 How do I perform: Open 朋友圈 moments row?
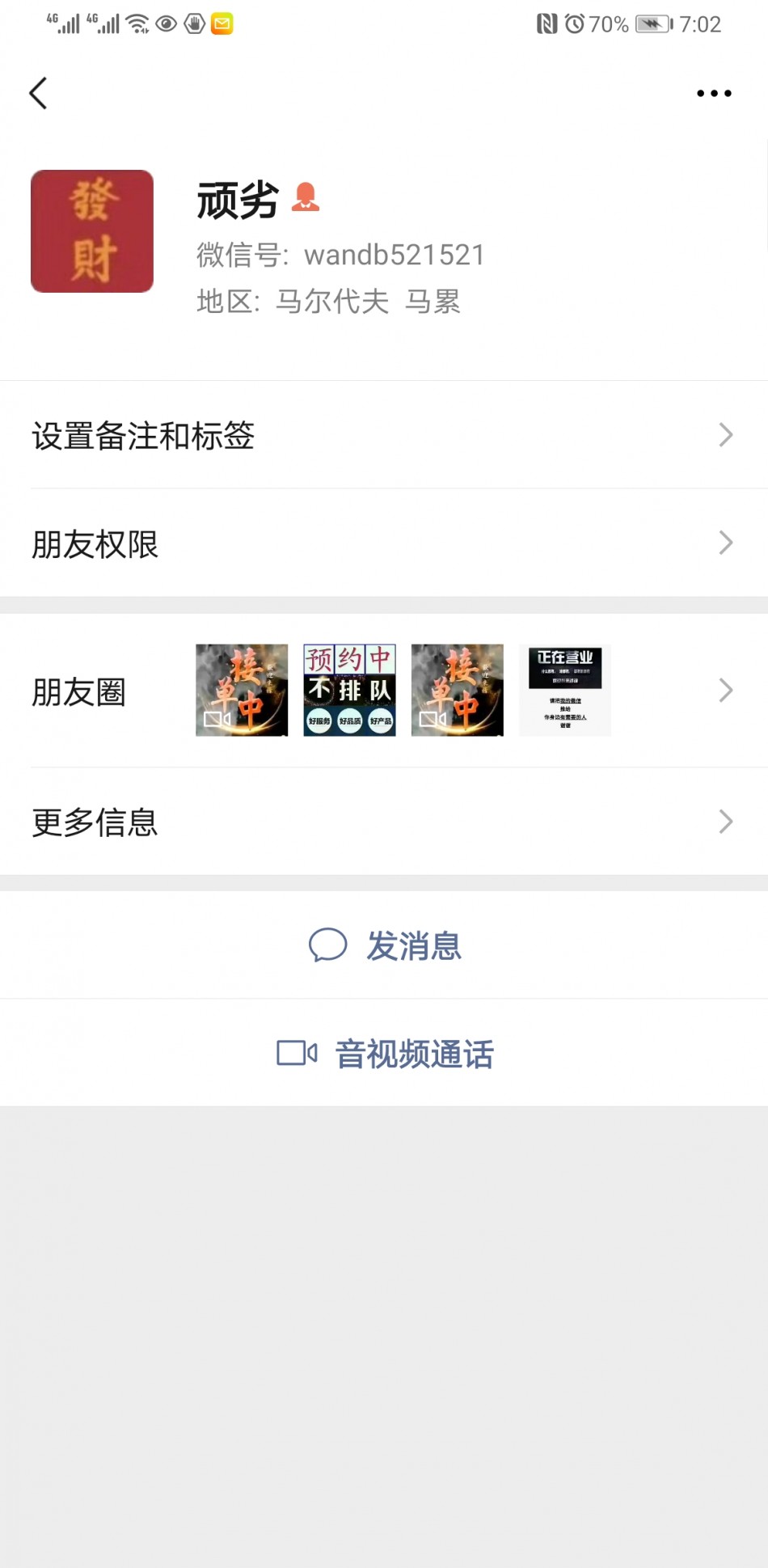coord(384,691)
